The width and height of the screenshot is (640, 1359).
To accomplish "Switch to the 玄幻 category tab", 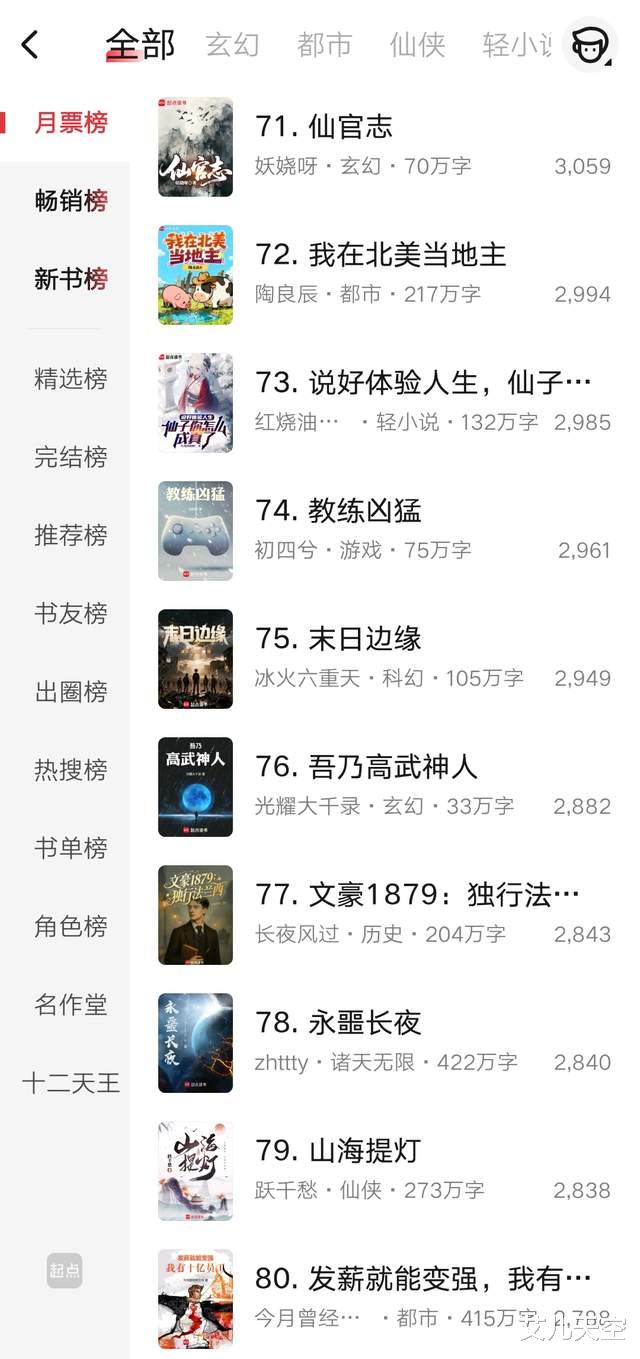I will (232, 45).
